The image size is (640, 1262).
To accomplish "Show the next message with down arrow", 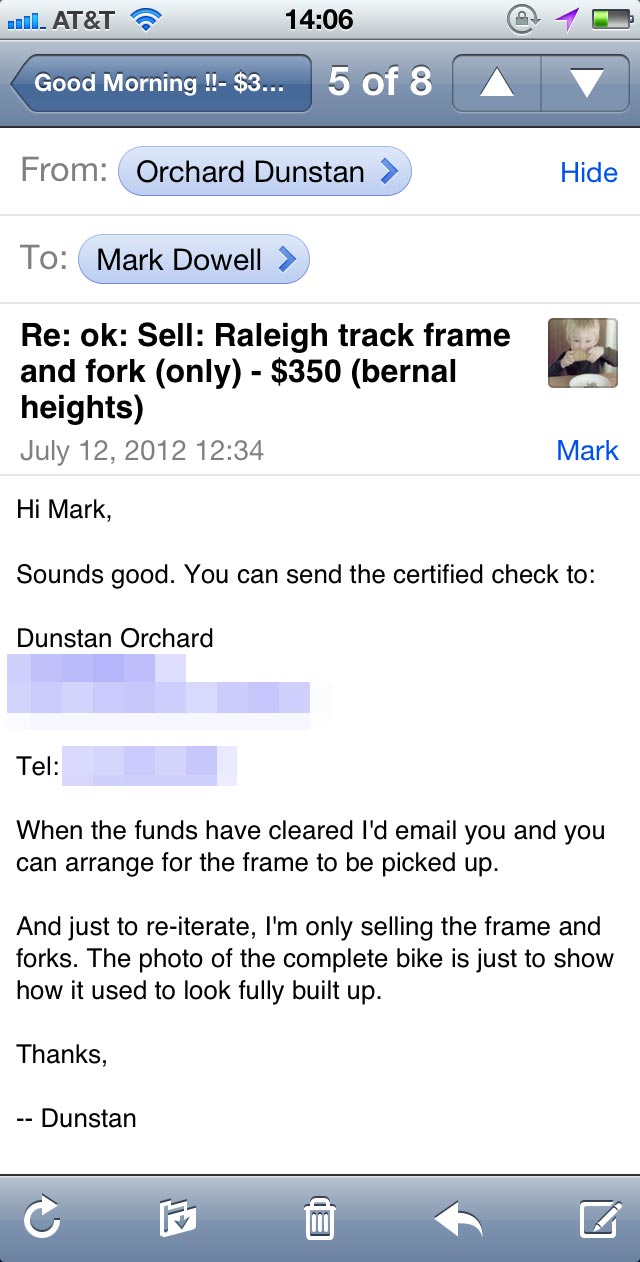I will coord(586,83).
